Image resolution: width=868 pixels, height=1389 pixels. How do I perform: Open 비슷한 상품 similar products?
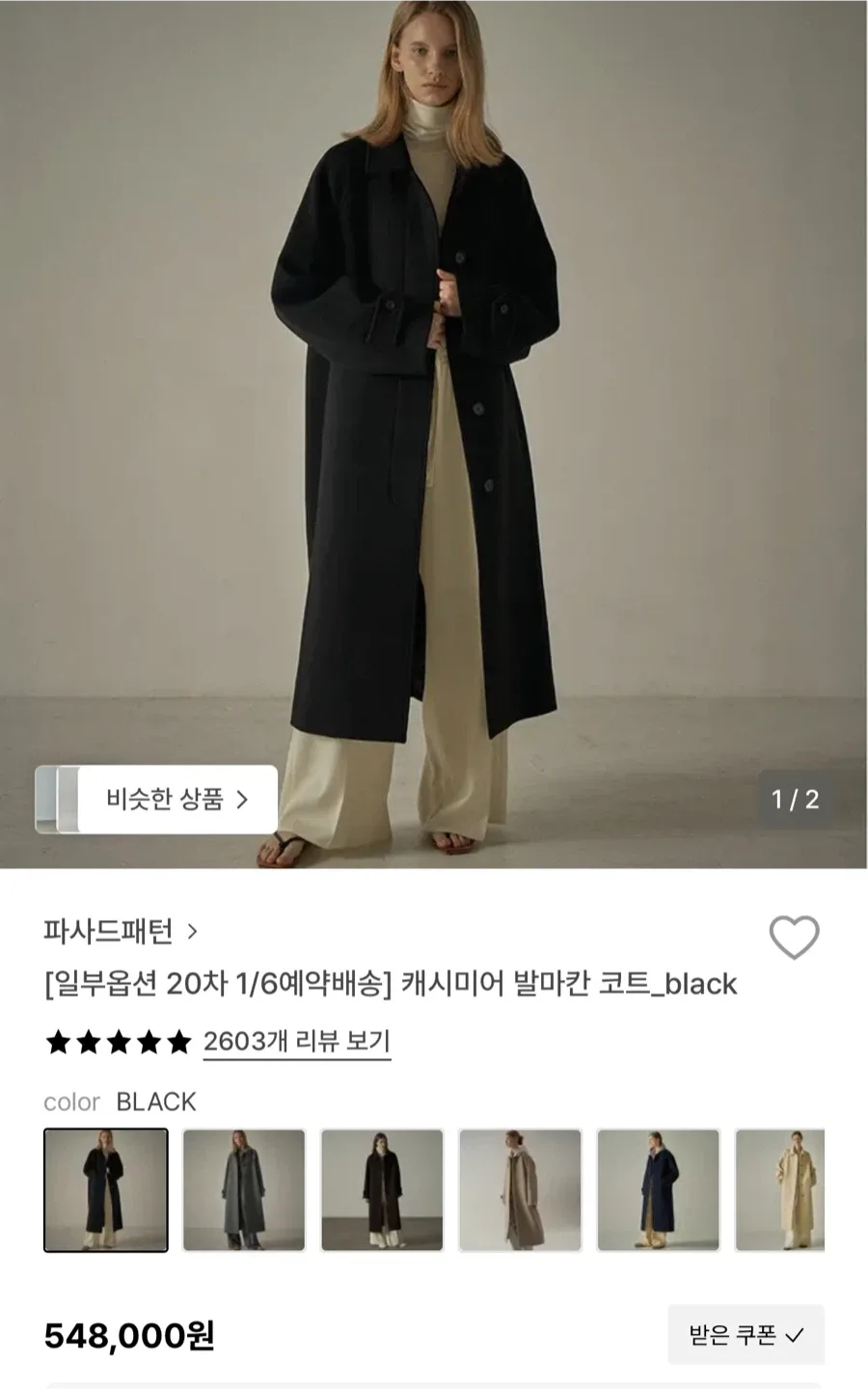point(176,800)
